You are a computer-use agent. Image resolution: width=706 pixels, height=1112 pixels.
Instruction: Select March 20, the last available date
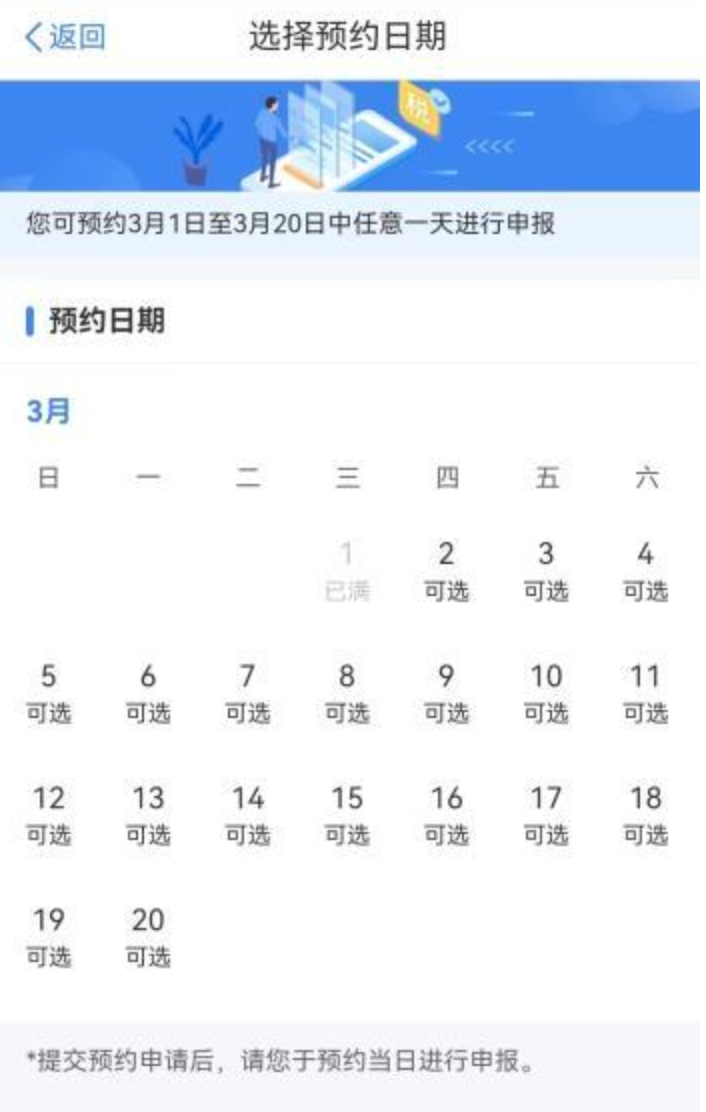148,936
